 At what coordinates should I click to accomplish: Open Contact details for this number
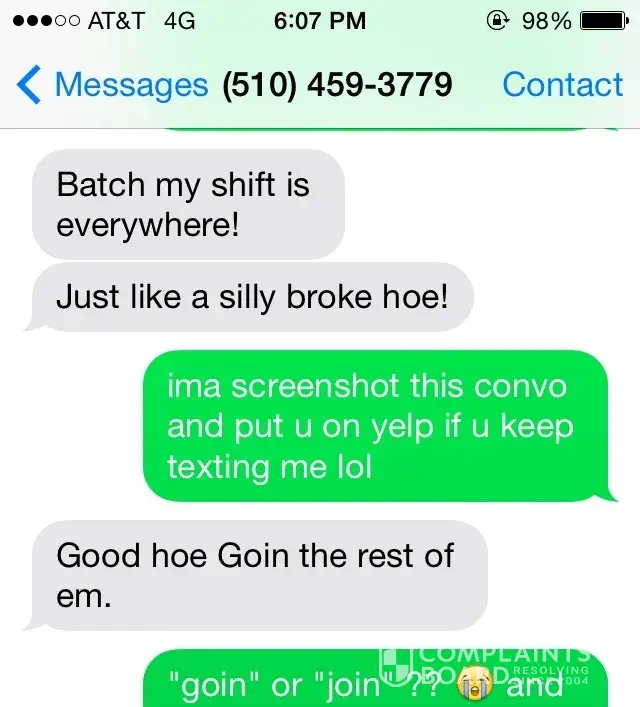click(562, 85)
